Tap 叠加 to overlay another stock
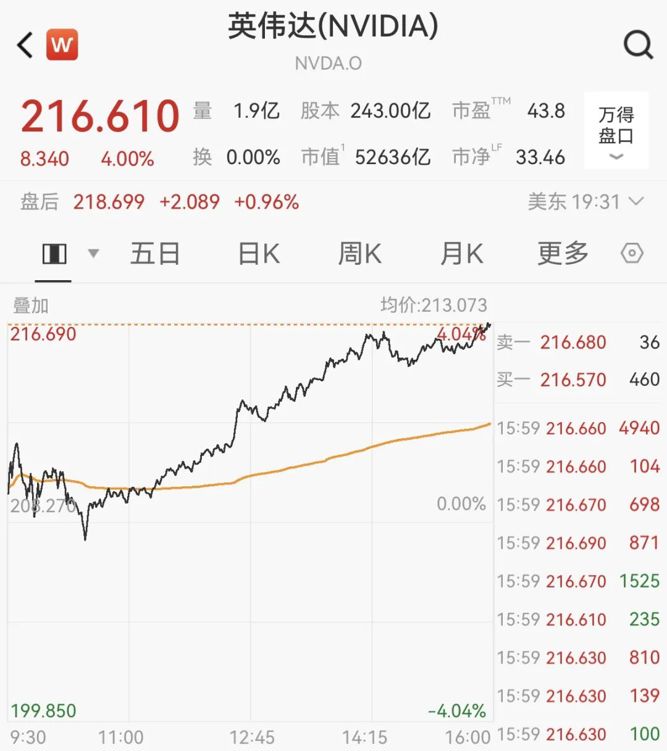 click(x=30, y=306)
